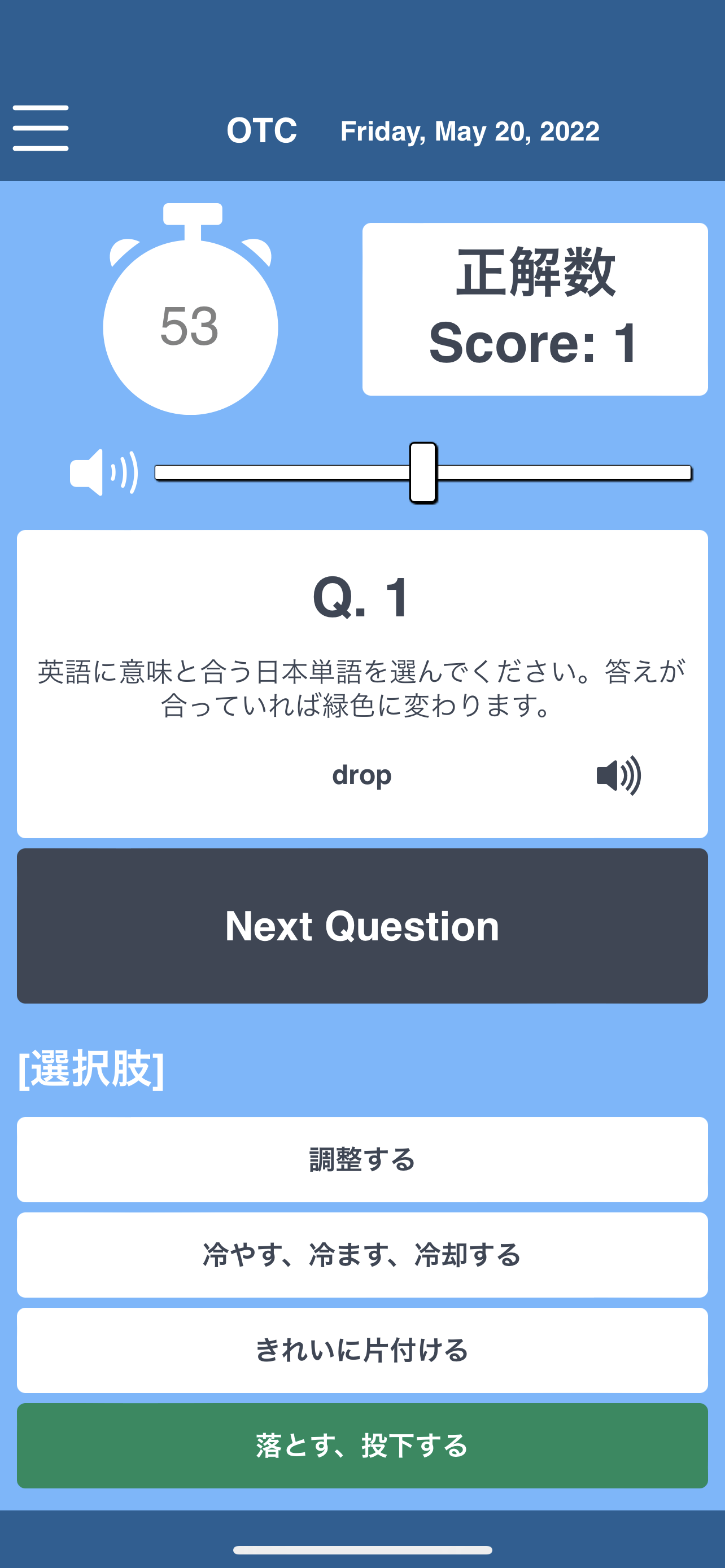Adjust the volume slider handle

coord(423,473)
